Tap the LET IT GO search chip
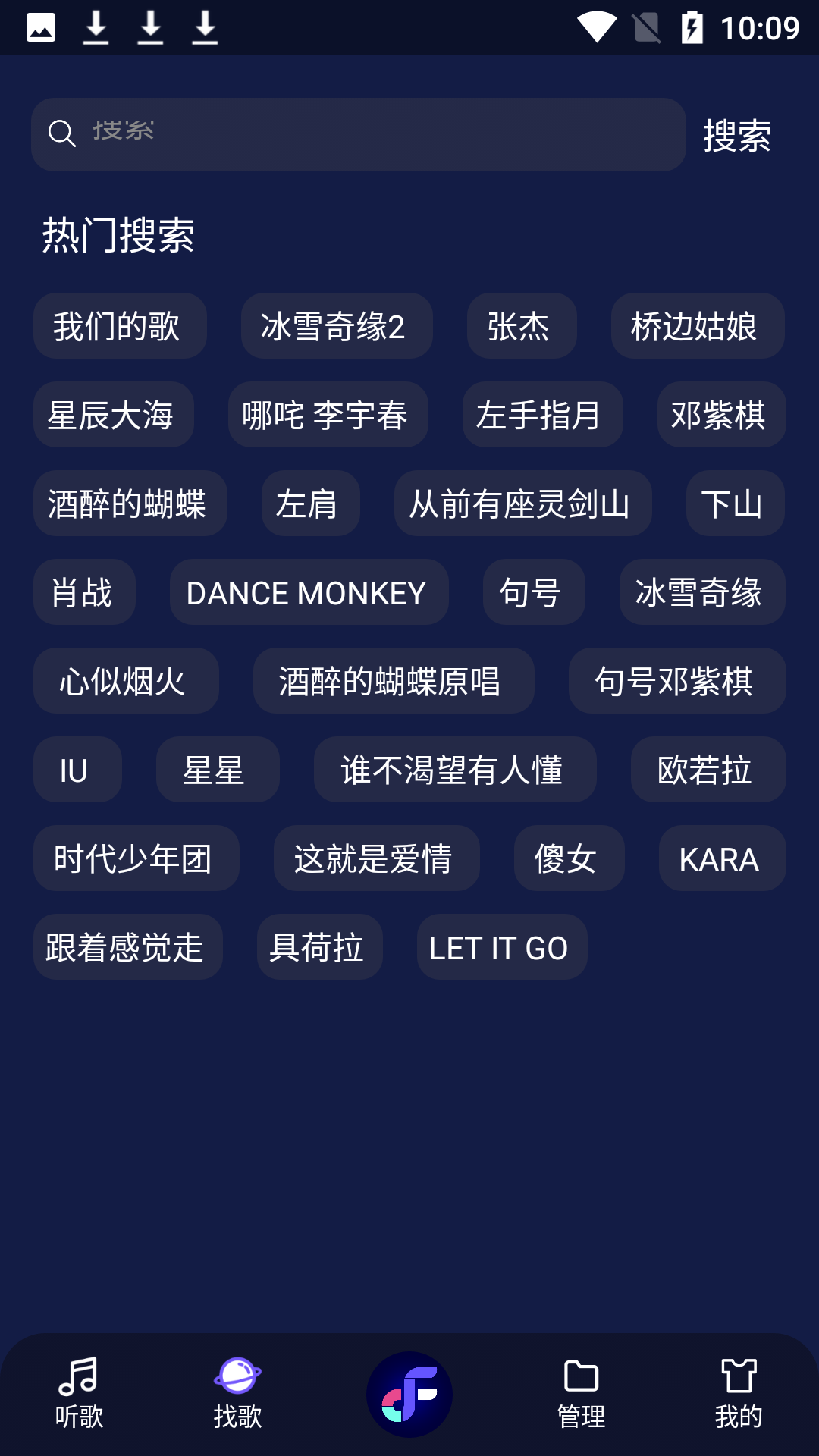This screenshot has height=1456, width=819. (501, 947)
